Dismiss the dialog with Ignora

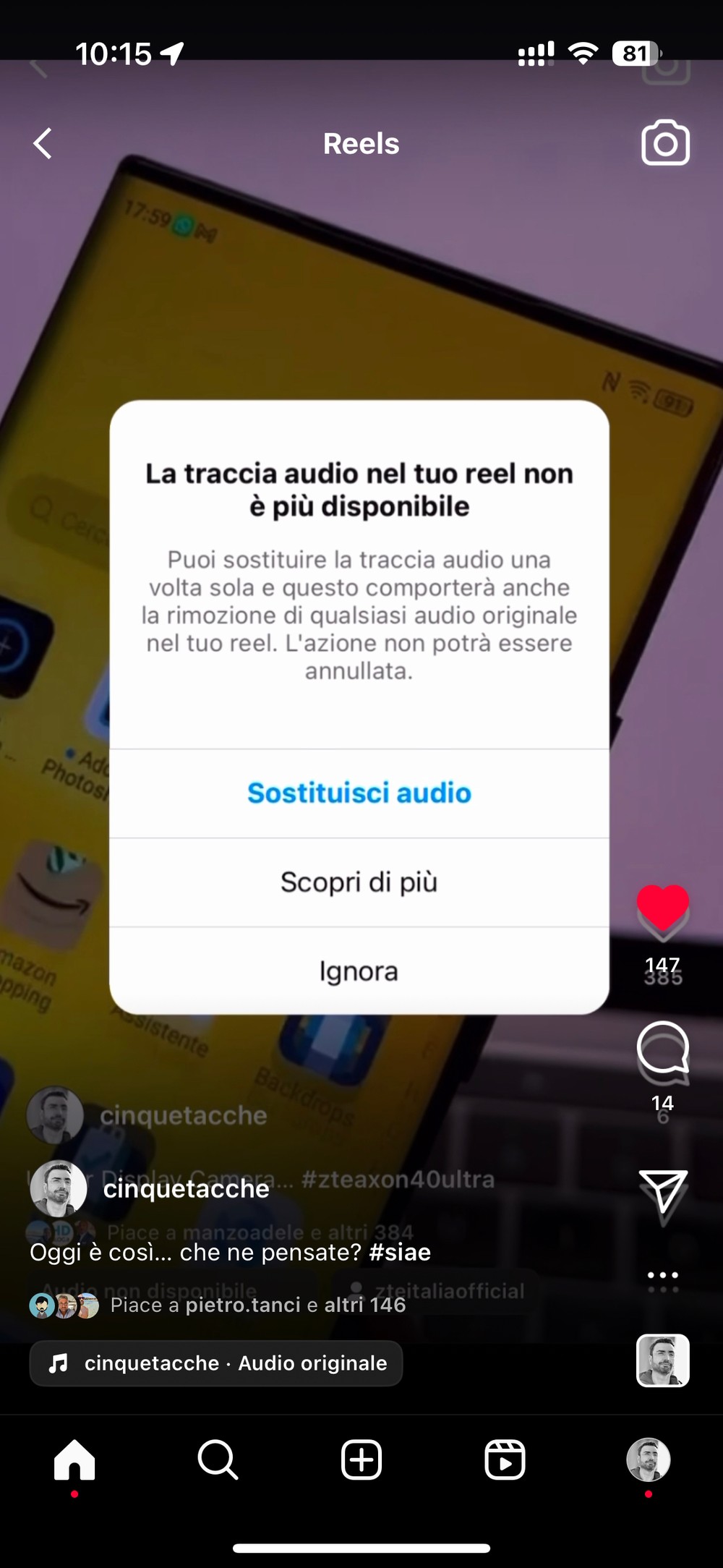click(x=359, y=971)
